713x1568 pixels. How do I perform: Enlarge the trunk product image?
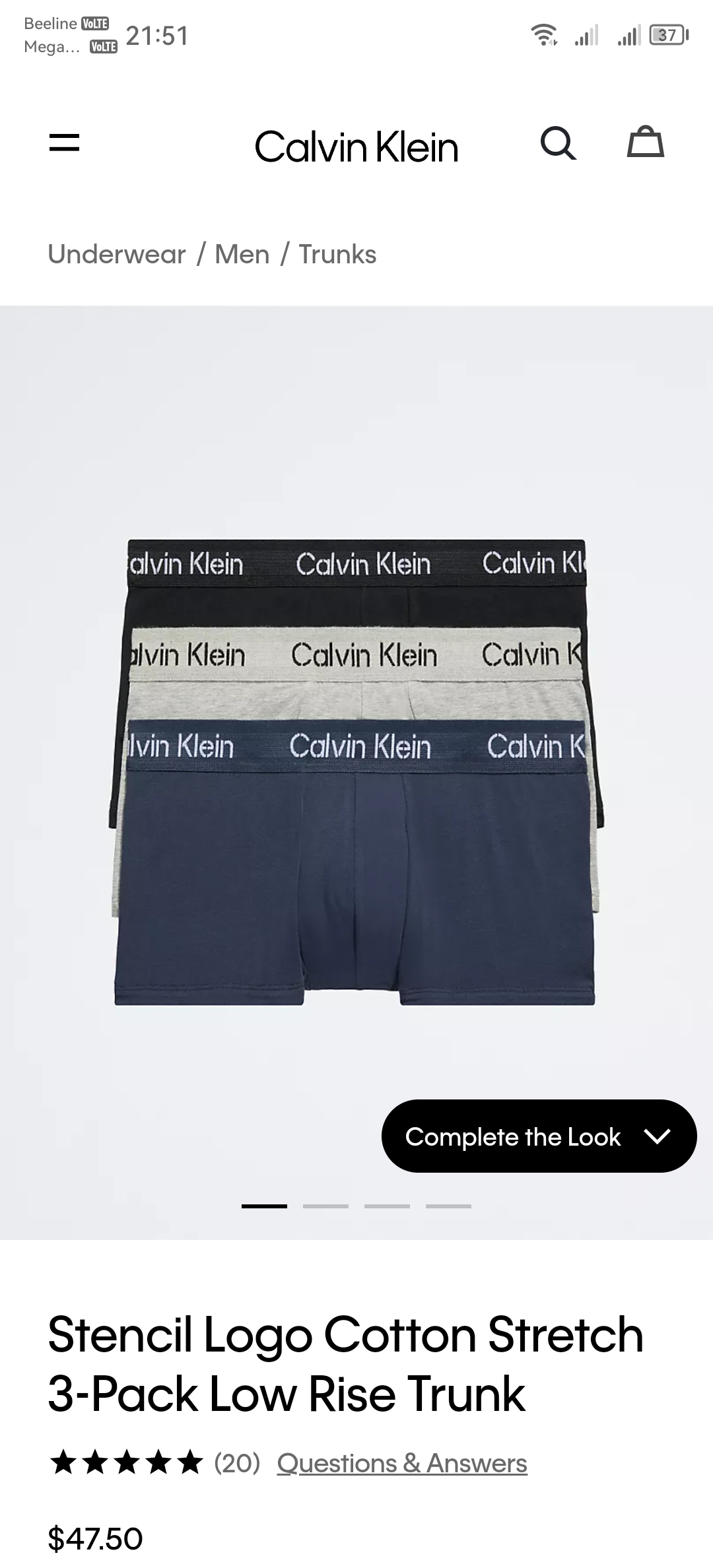[x=356, y=772]
